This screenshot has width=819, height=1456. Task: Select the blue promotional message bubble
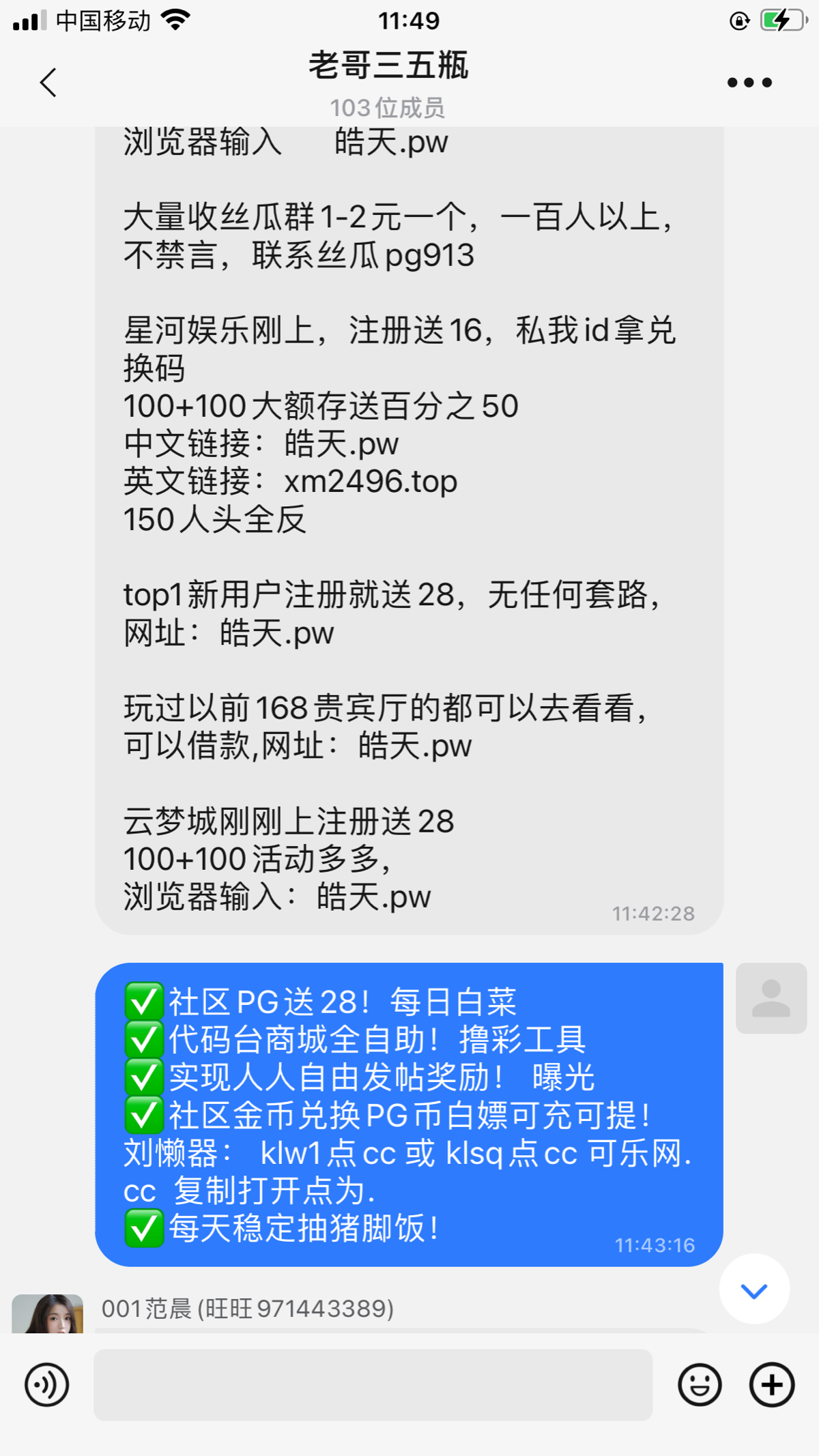(x=409, y=1119)
